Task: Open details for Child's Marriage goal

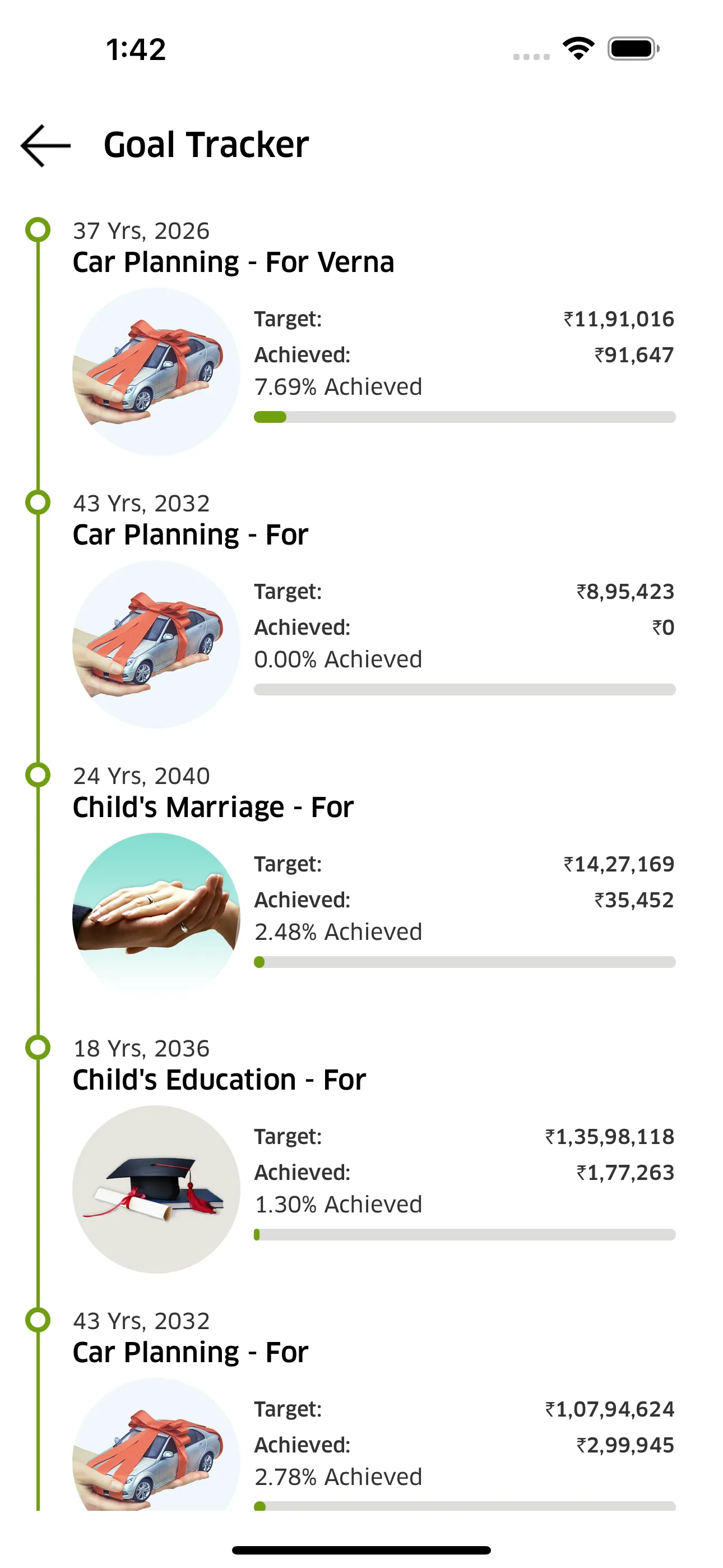Action: [213, 806]
